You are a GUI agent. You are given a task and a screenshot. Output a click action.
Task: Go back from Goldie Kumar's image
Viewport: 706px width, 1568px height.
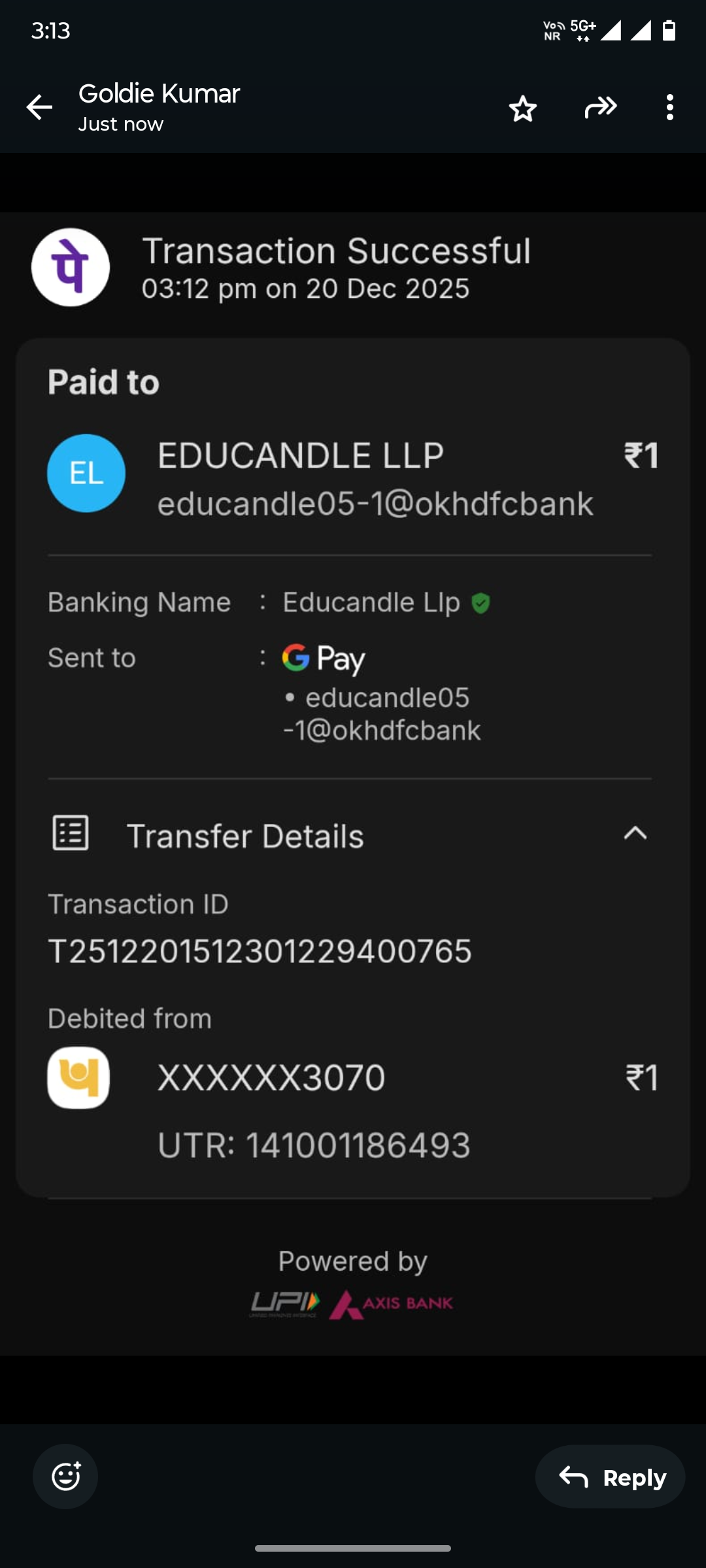[39, 108]
